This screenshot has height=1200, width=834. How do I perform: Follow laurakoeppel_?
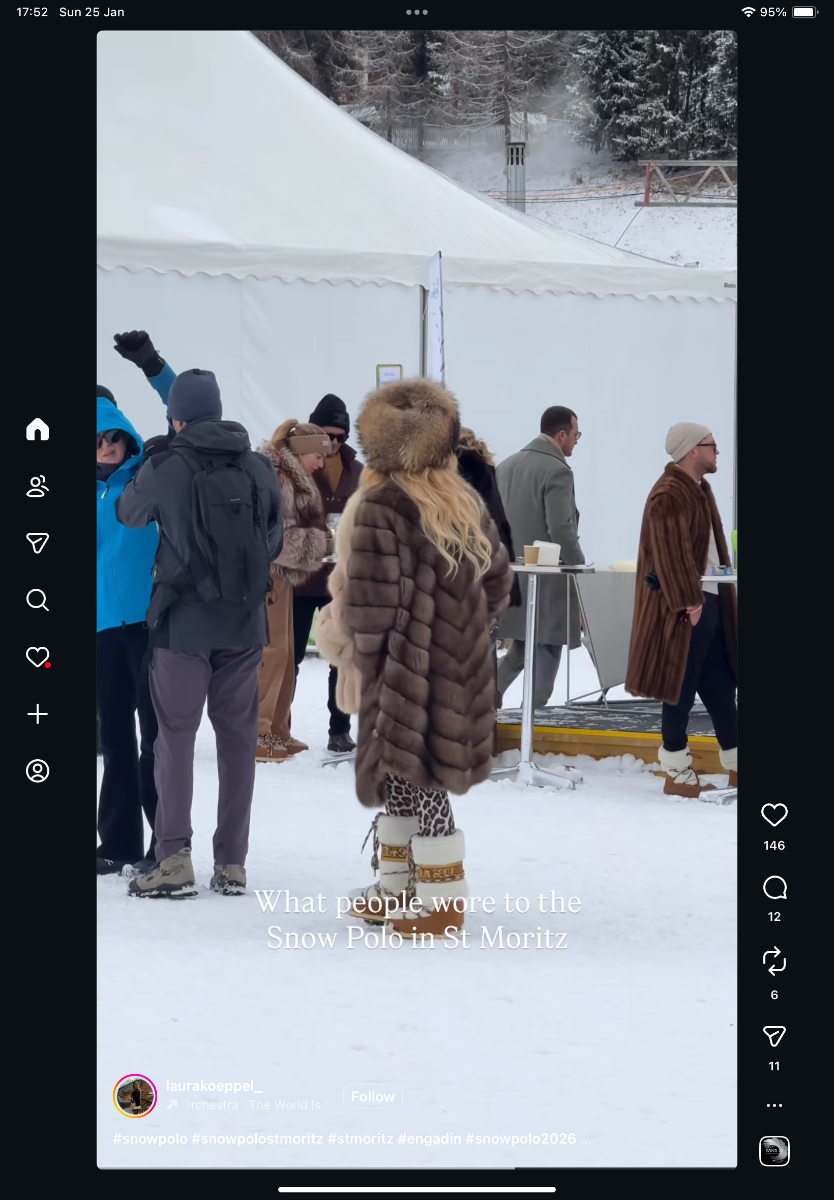372,1097
